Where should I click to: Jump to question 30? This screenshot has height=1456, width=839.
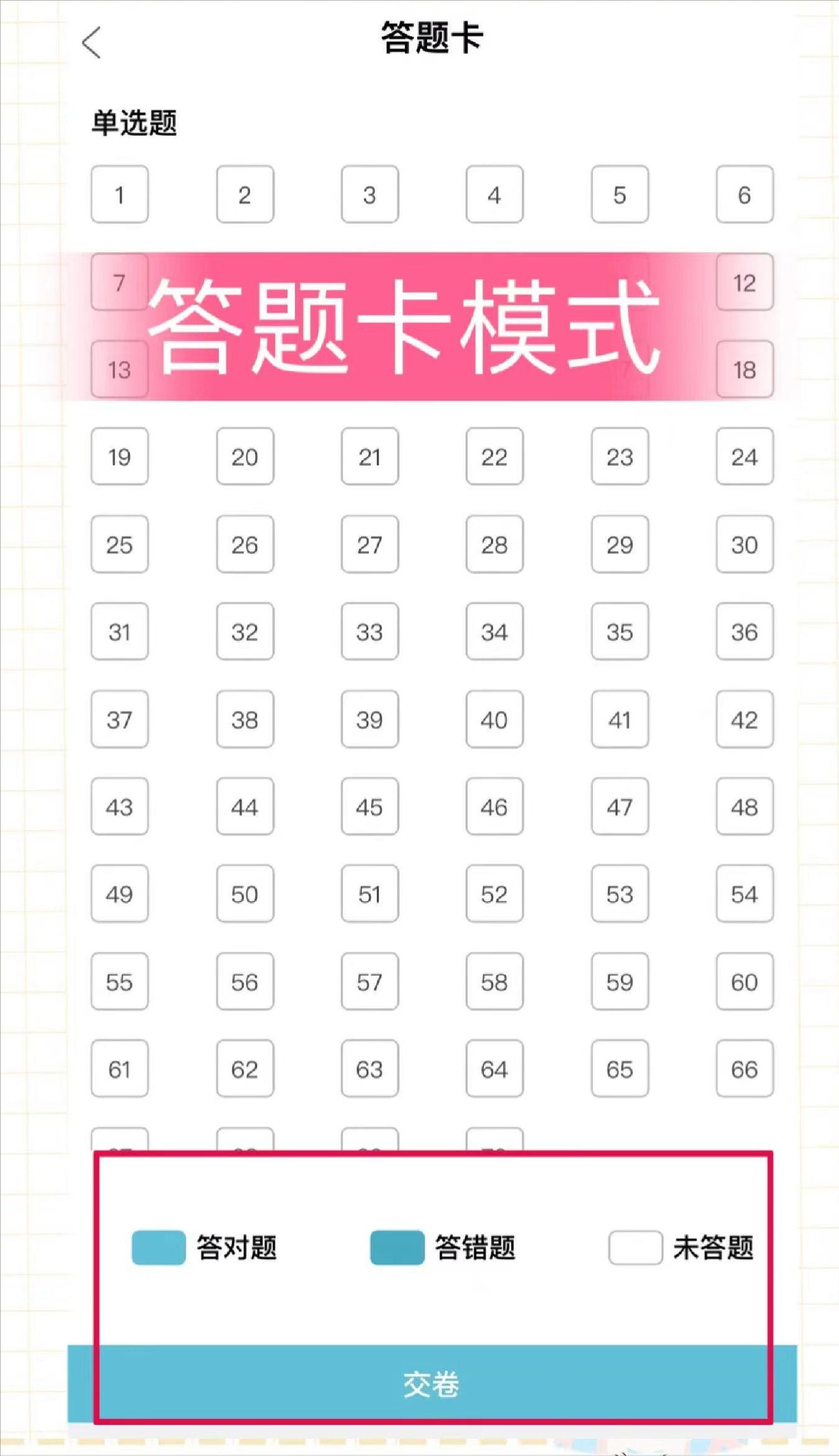(x=744, y=545)
